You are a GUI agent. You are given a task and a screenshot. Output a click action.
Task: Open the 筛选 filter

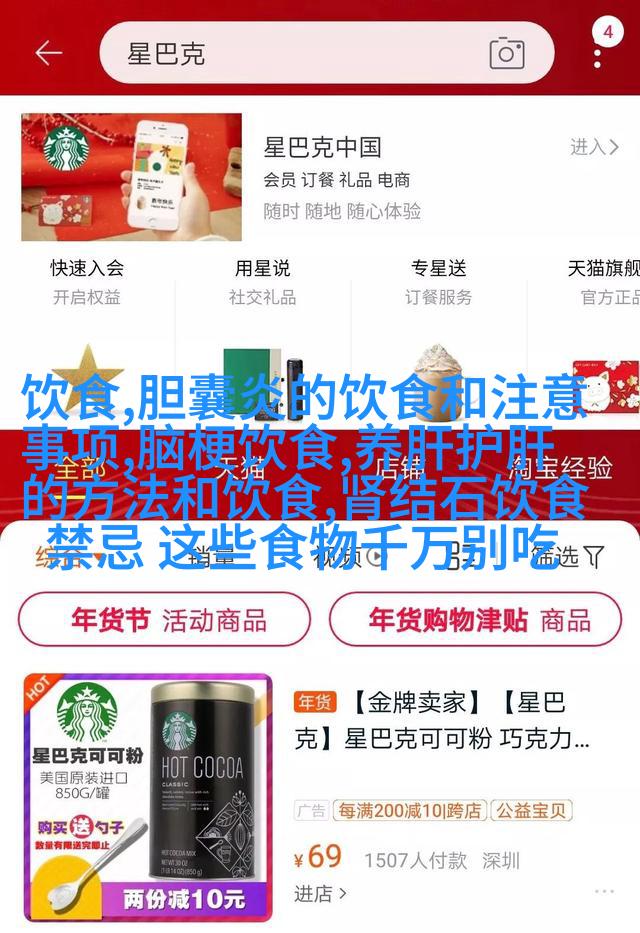coord(578,555)
